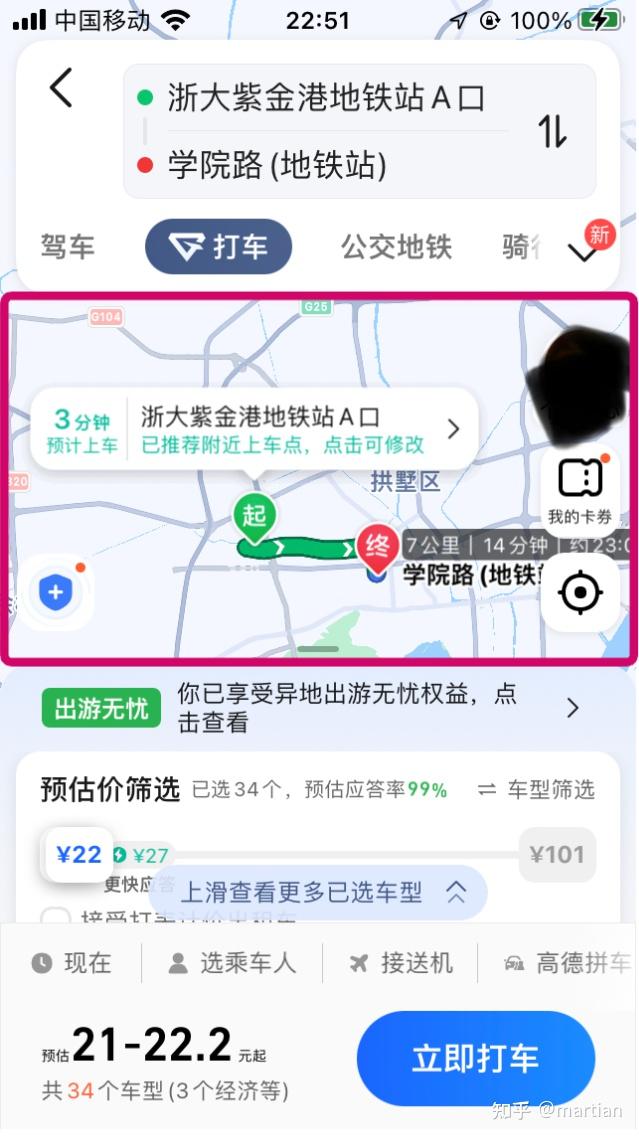View 出游无忧 benefits details

tap(320, 707)
